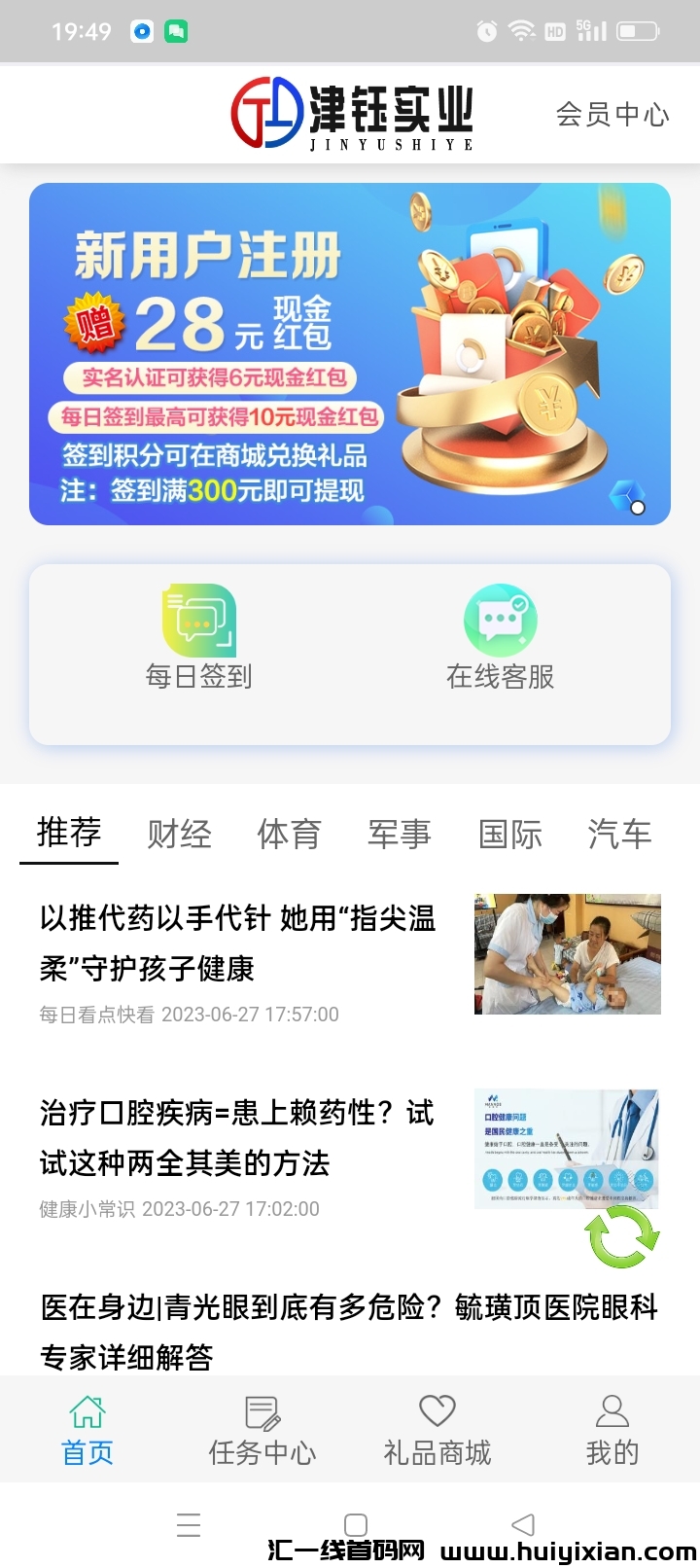
Task: Tap the green refresh icon
Action: pos(622,1236)
